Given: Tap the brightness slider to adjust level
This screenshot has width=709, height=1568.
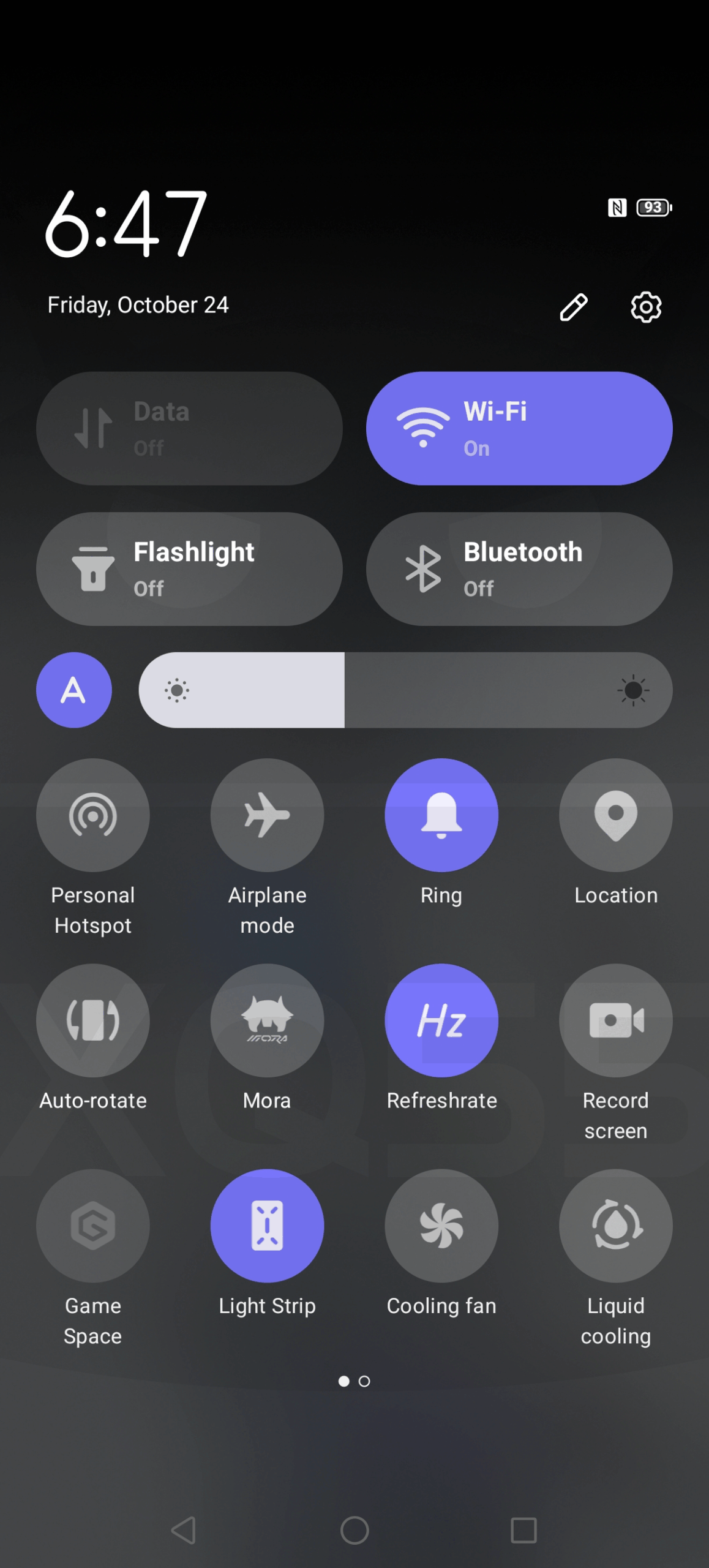Looking at the screenshot, I should (405, 690).
